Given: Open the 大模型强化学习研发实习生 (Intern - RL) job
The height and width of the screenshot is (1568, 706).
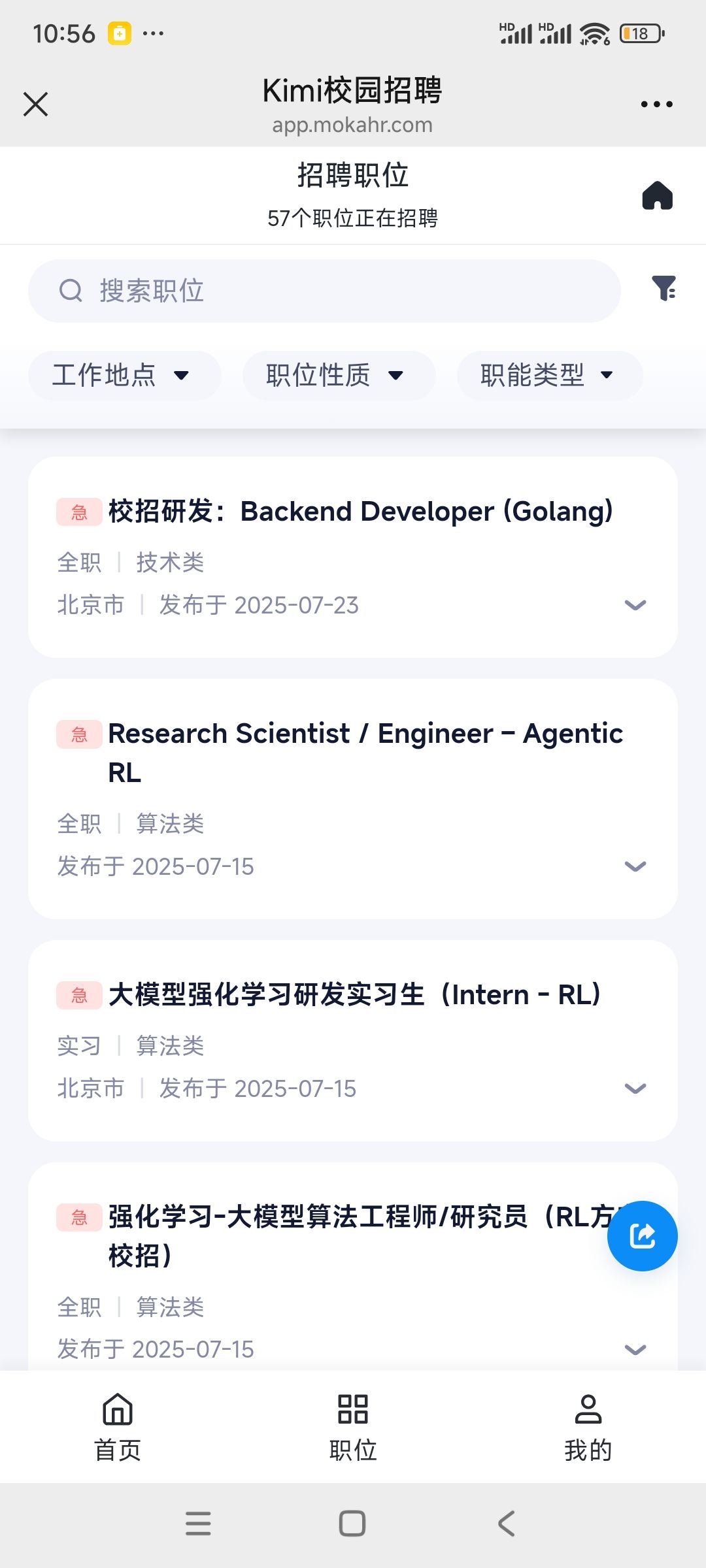Looking at the screenshot, I should [x=353, y=1040].
